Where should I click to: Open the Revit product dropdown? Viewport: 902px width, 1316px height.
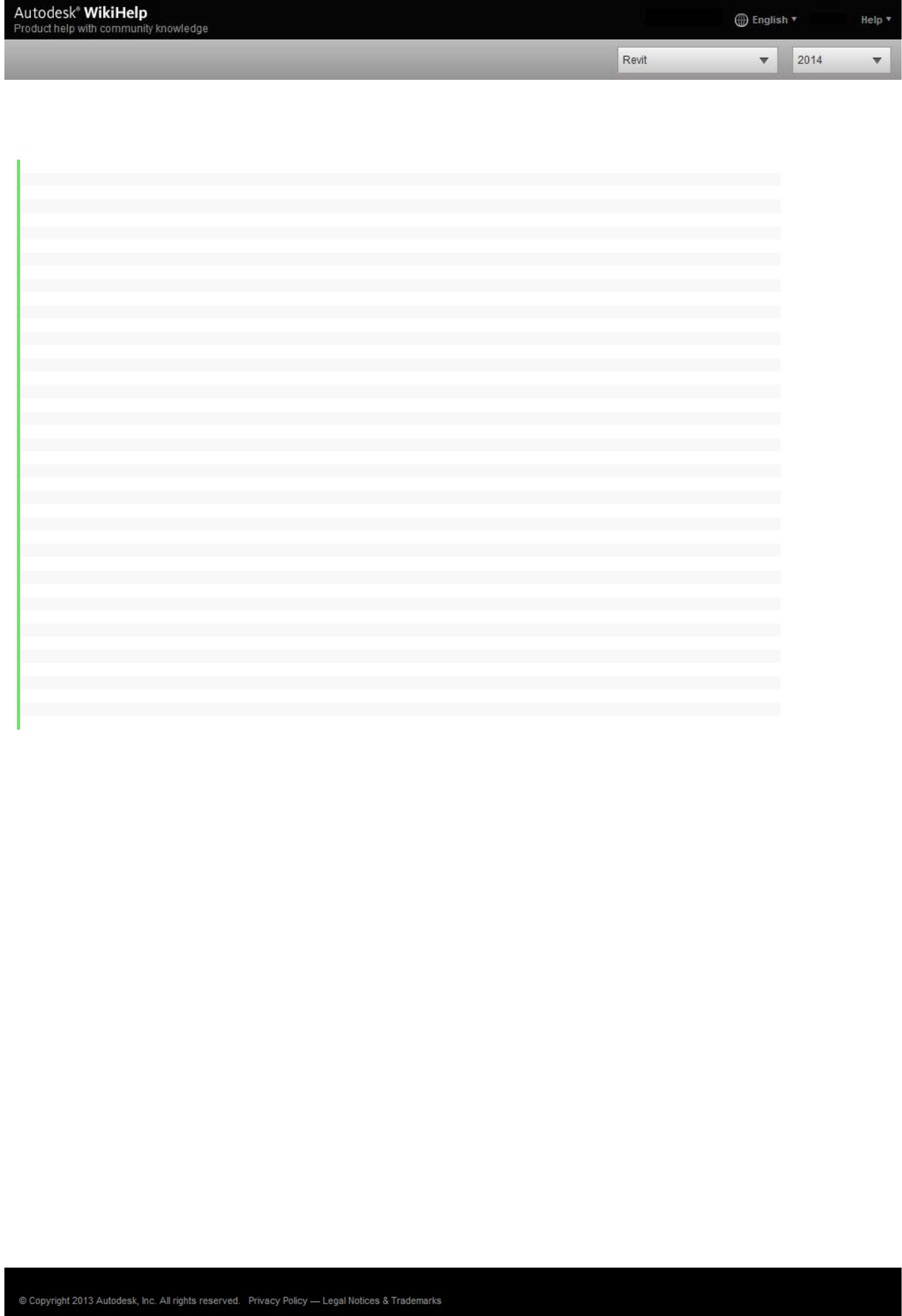pyautogui.click(x=697, y=60)
